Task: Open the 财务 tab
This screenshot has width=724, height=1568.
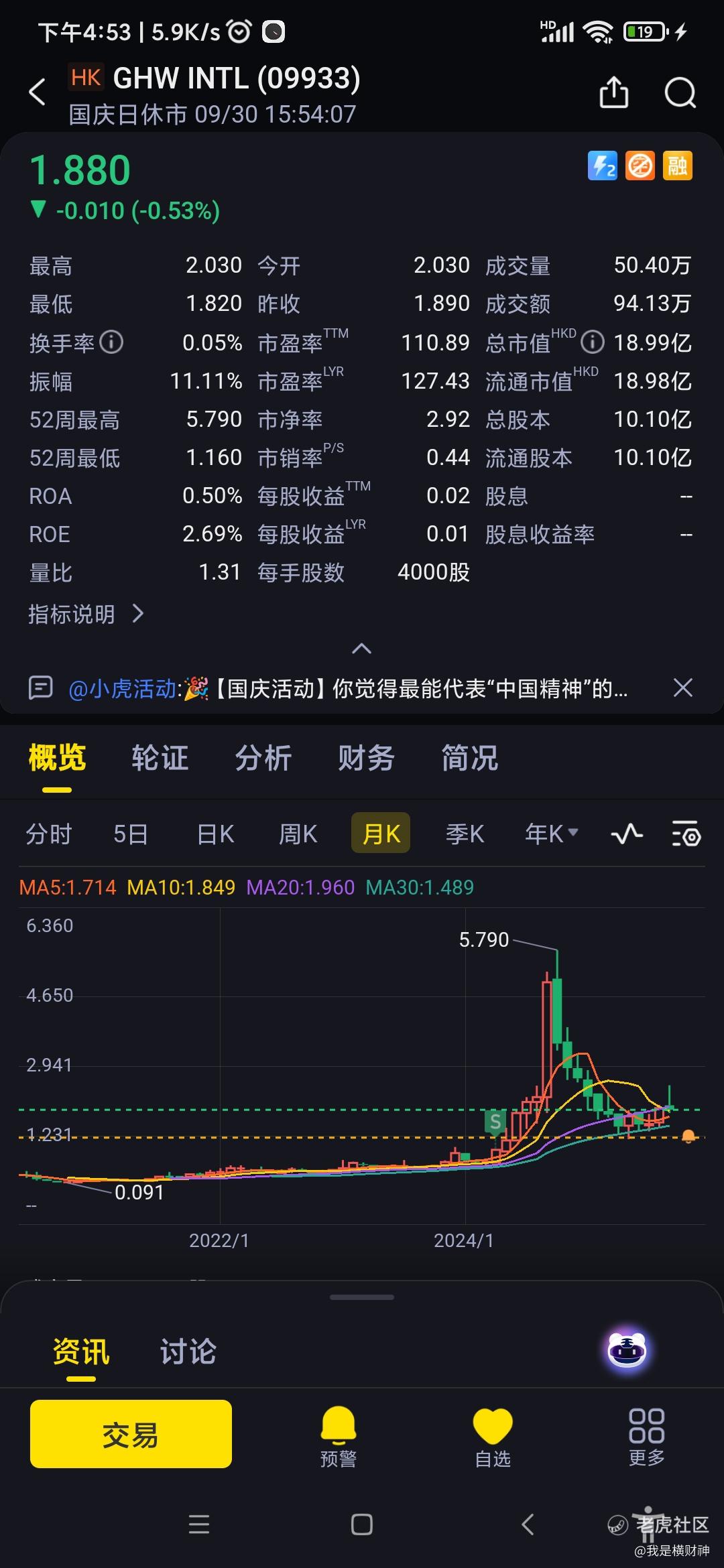Action: click(366, 758)
